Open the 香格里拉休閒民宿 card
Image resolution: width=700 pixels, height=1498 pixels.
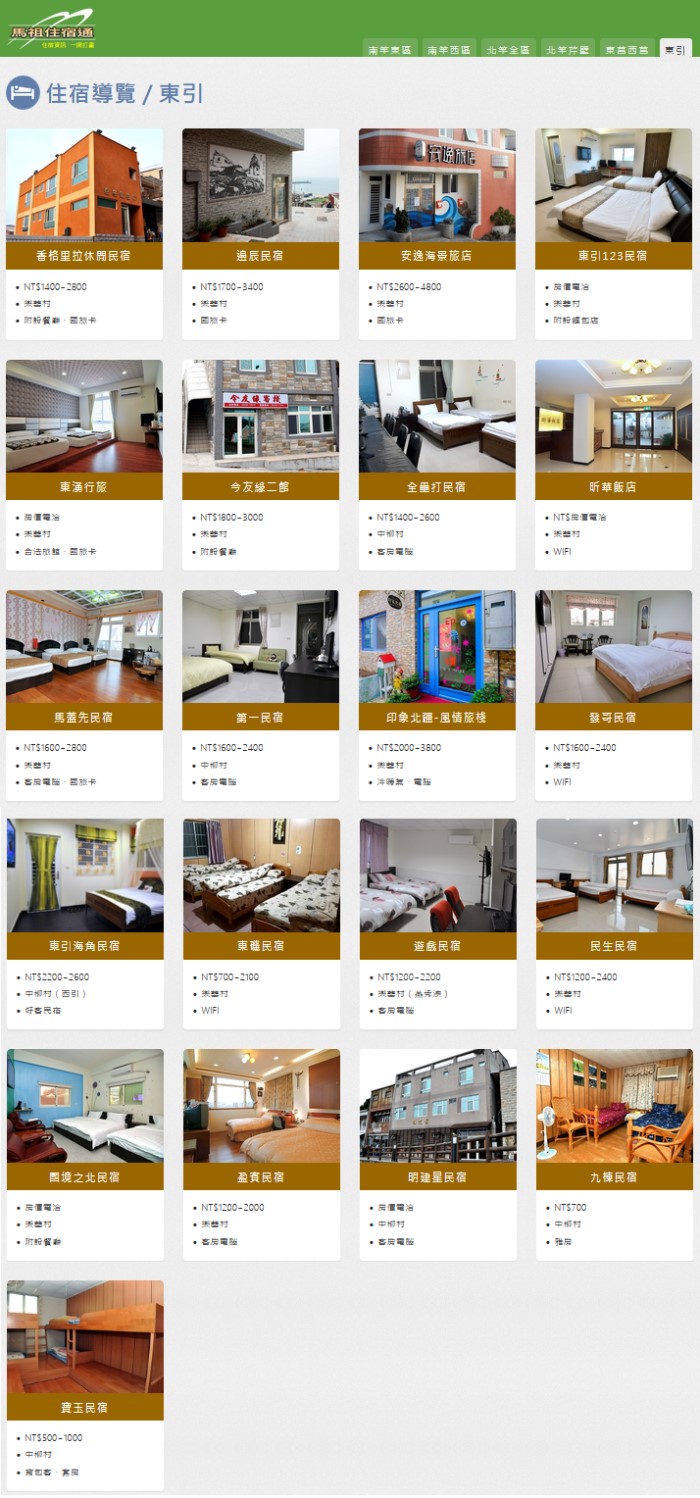84,255
